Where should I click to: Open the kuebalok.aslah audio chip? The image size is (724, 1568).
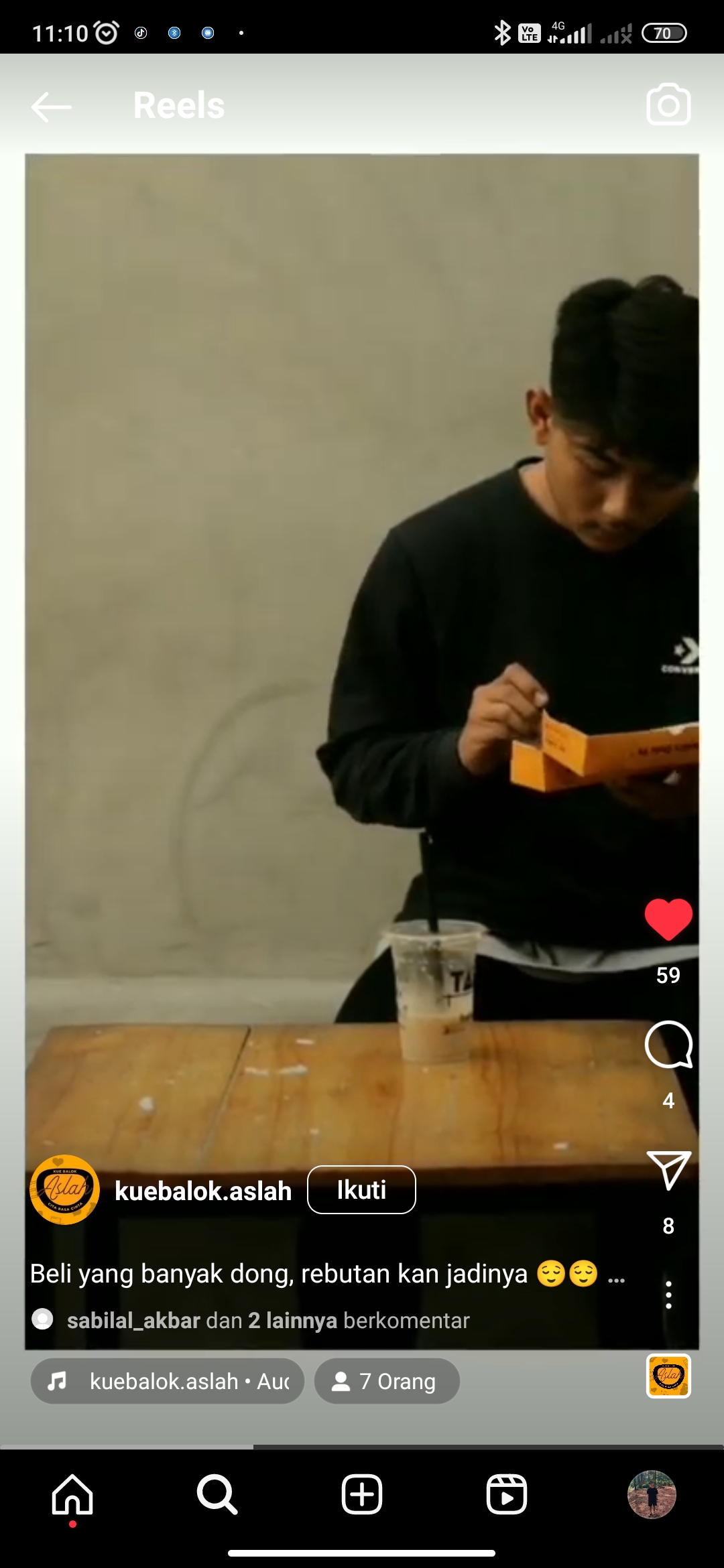[x=168, y=1381]
